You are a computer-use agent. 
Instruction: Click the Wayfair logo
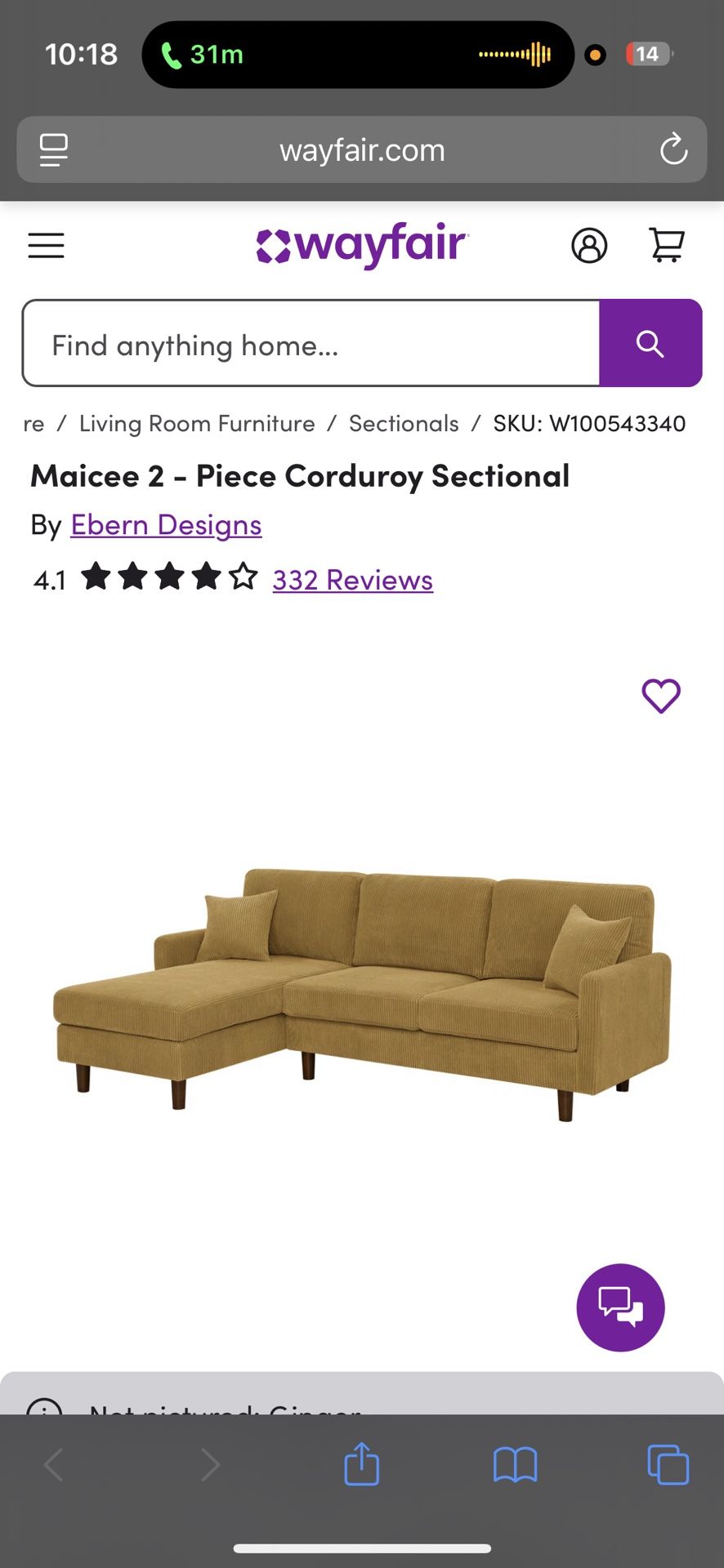click(362, 244)
